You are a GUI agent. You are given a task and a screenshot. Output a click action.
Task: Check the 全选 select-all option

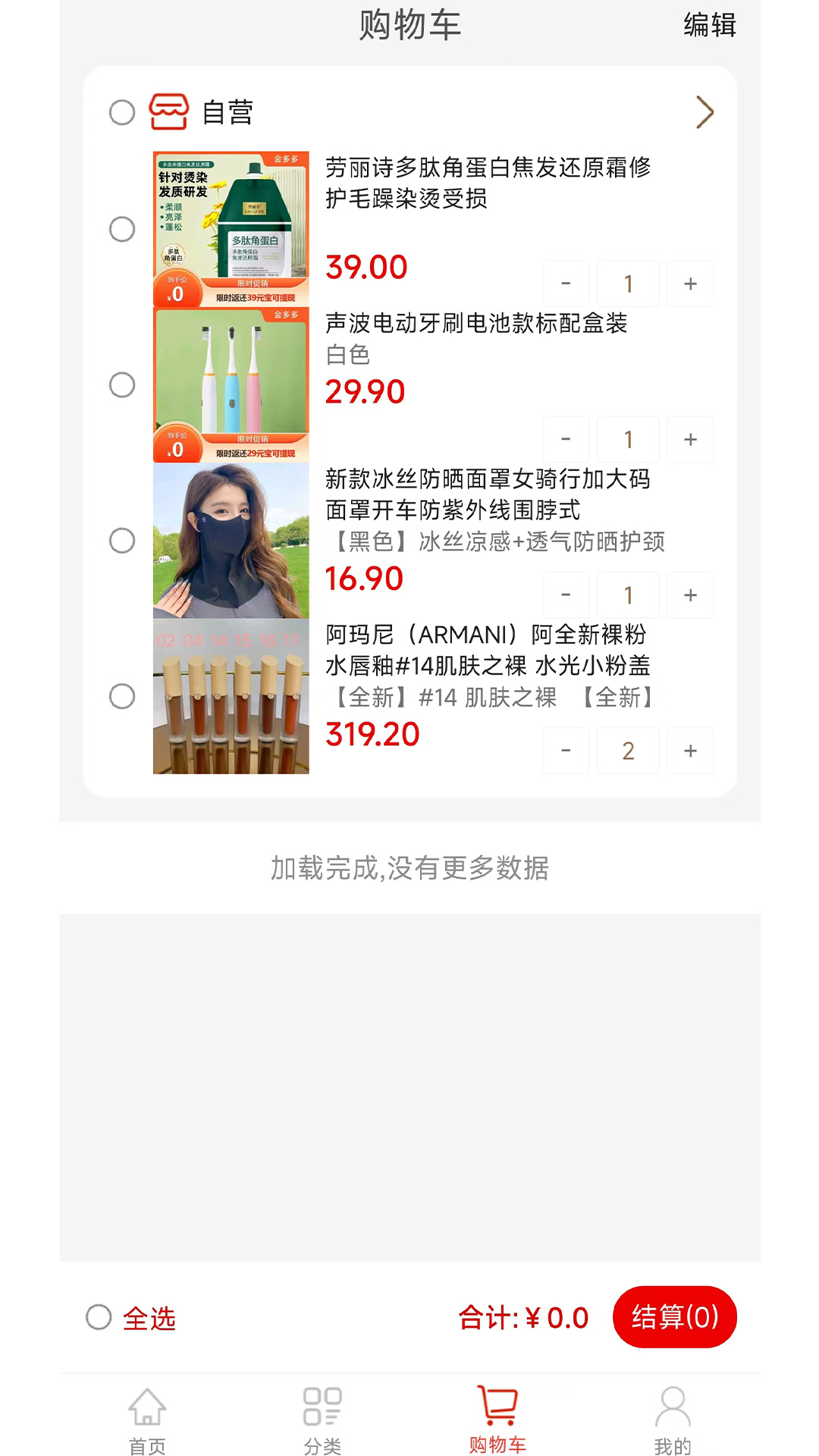tap(99, 1317)
